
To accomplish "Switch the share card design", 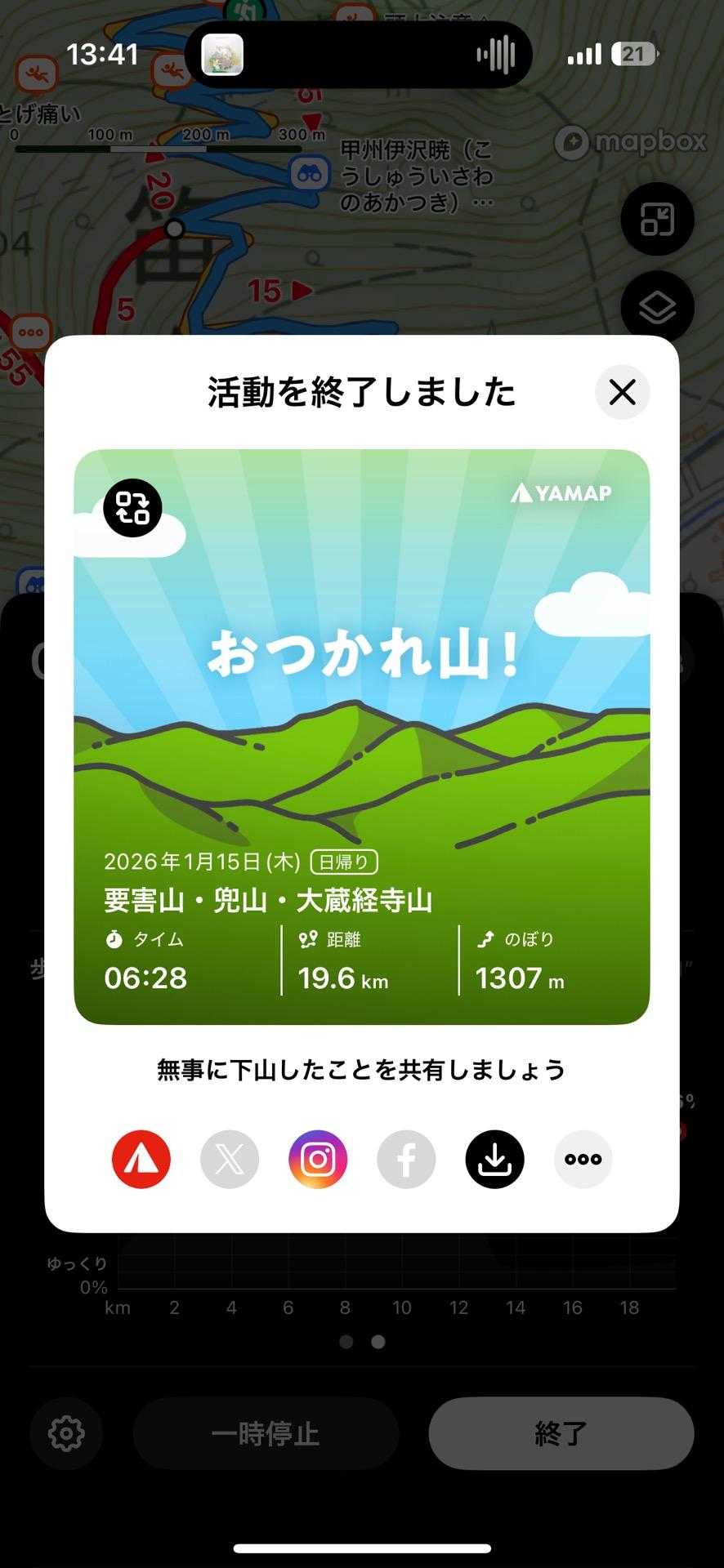I will (132, 508).
